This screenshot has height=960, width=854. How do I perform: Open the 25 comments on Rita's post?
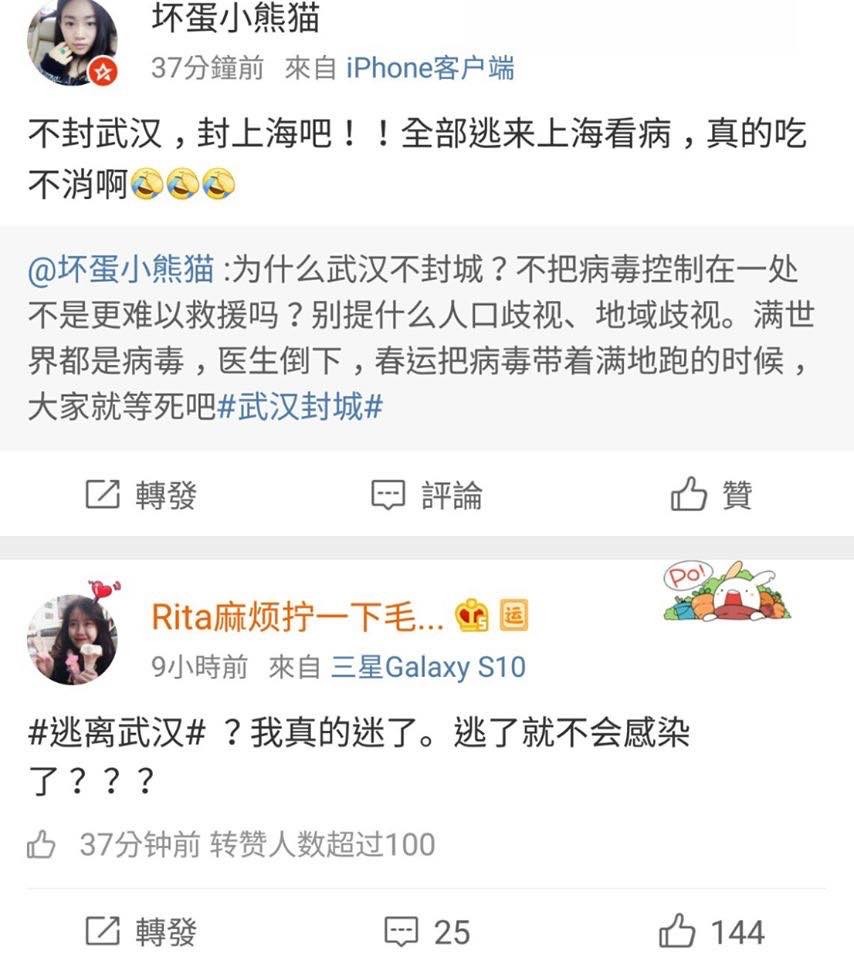tap(427, 931)
